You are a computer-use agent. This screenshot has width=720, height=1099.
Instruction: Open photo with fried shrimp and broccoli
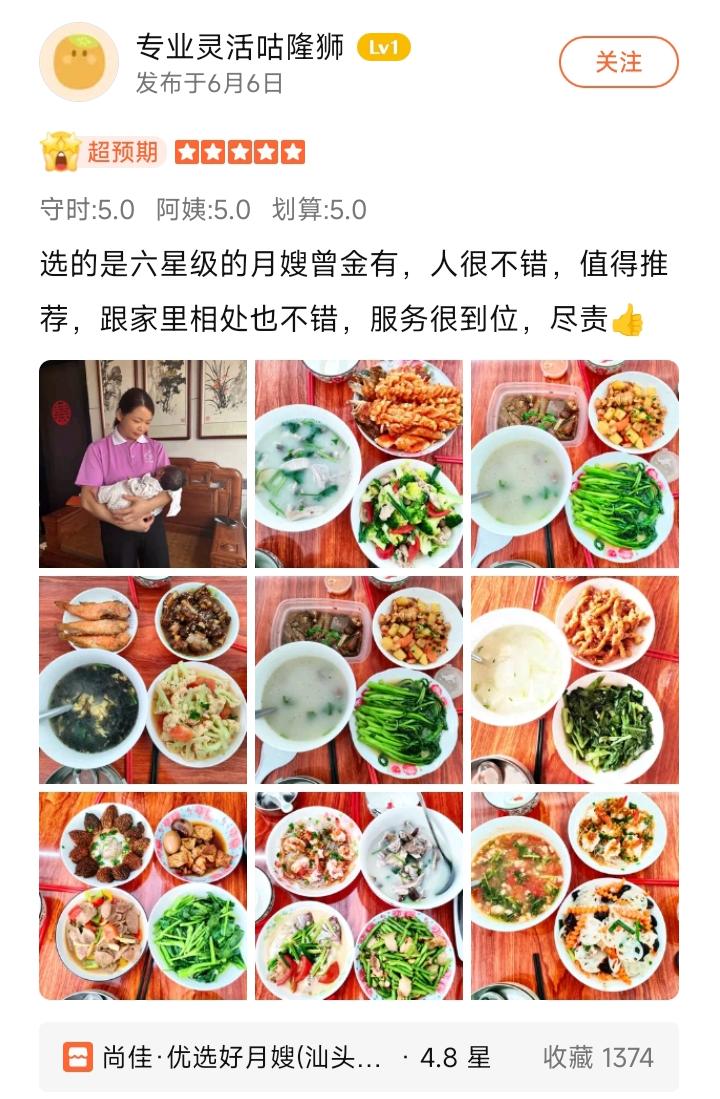click(359, 464)
